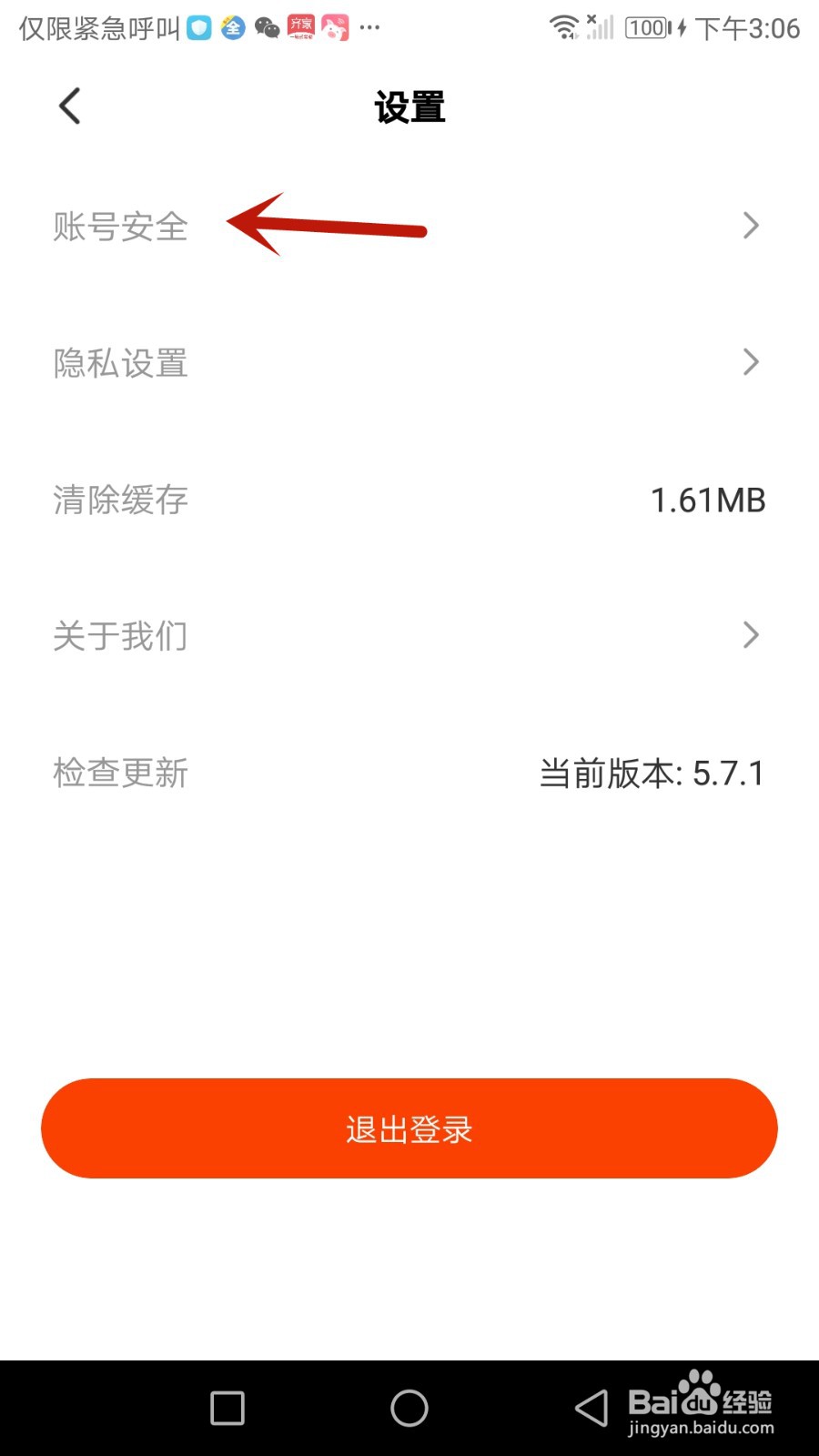
Task: Open system recent apps
Action: [x=227, y=1408]
